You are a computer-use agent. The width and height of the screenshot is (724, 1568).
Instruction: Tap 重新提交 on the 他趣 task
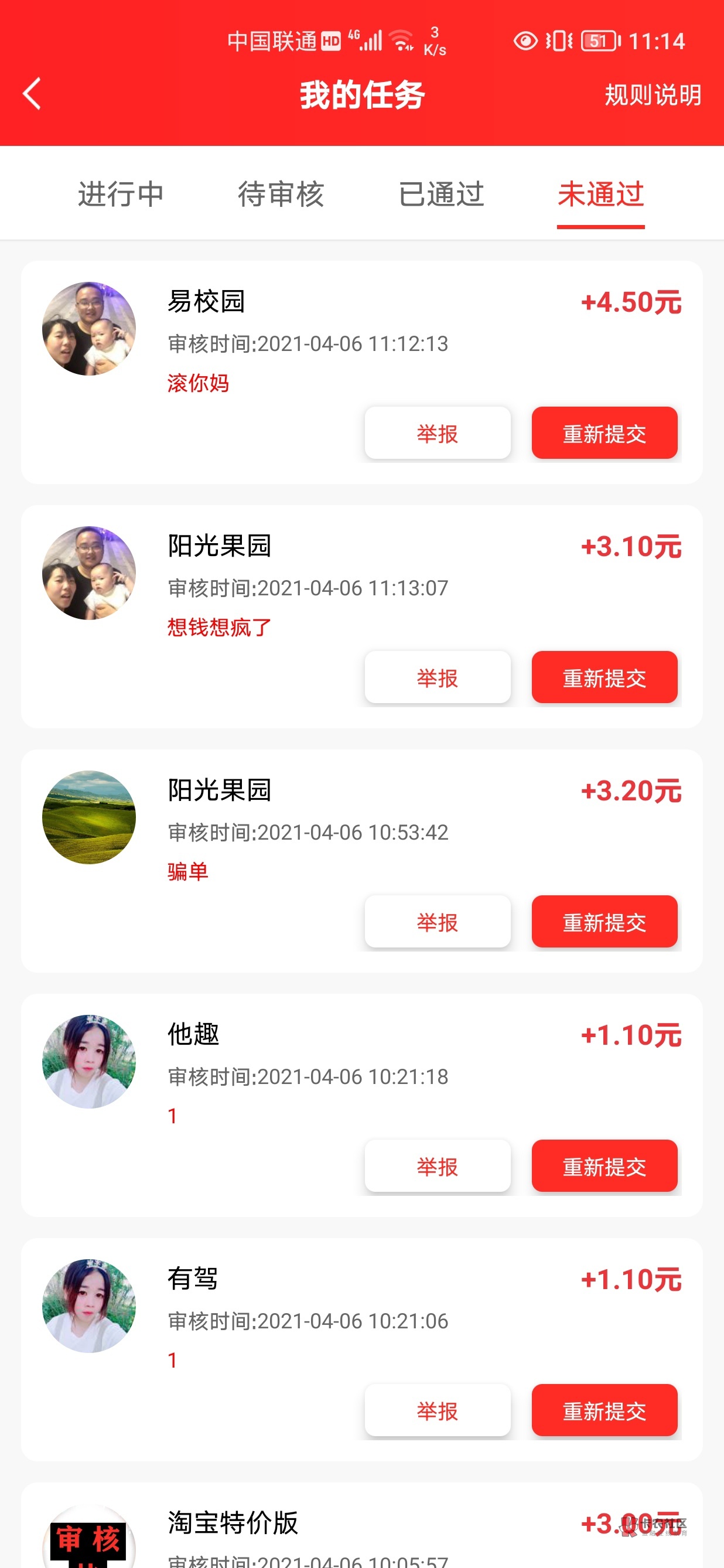(604, 1166)
